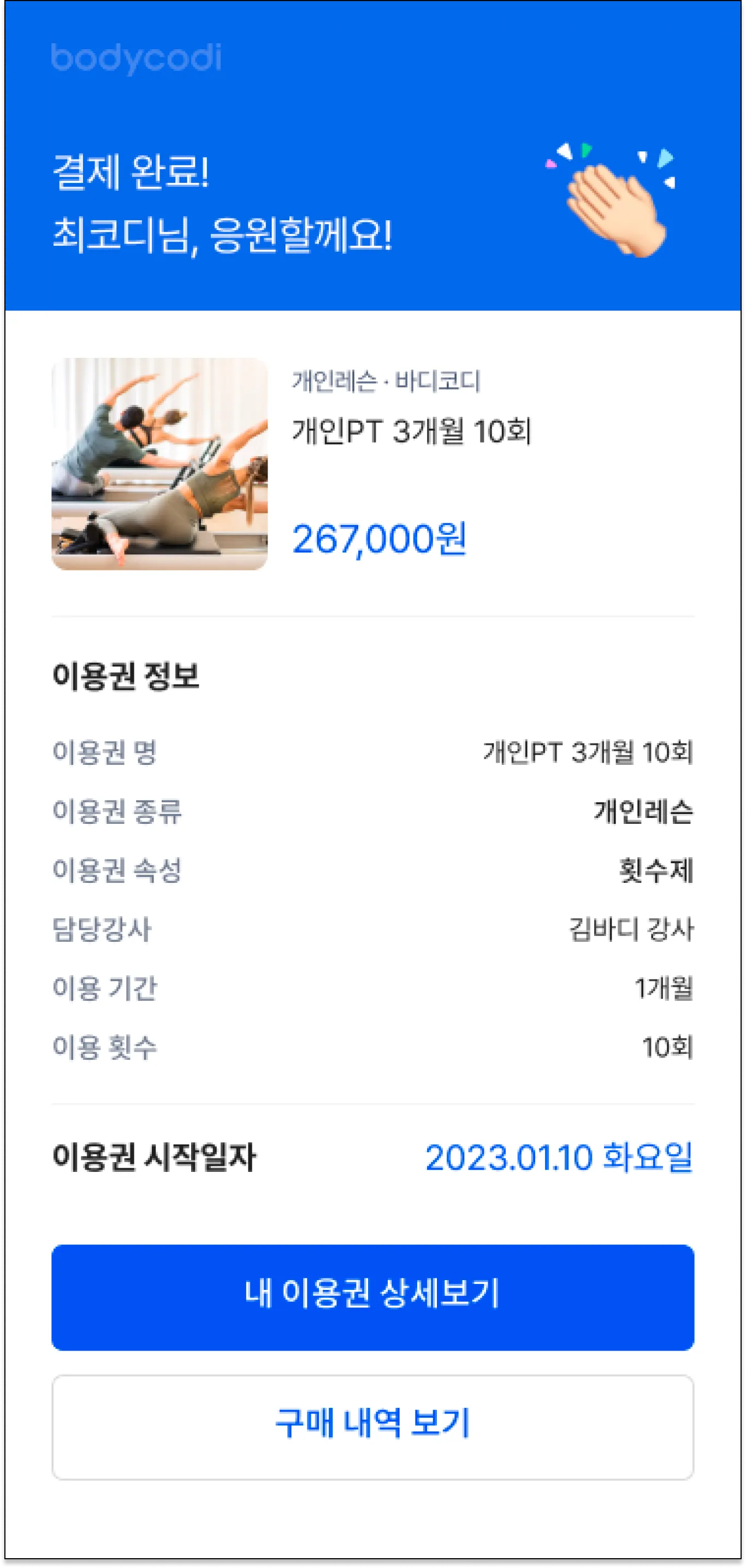The height and width of the screenshot is (1568, 746).
Task: Tap 구매 내역 보기 button
Action: click(372, 1423)
